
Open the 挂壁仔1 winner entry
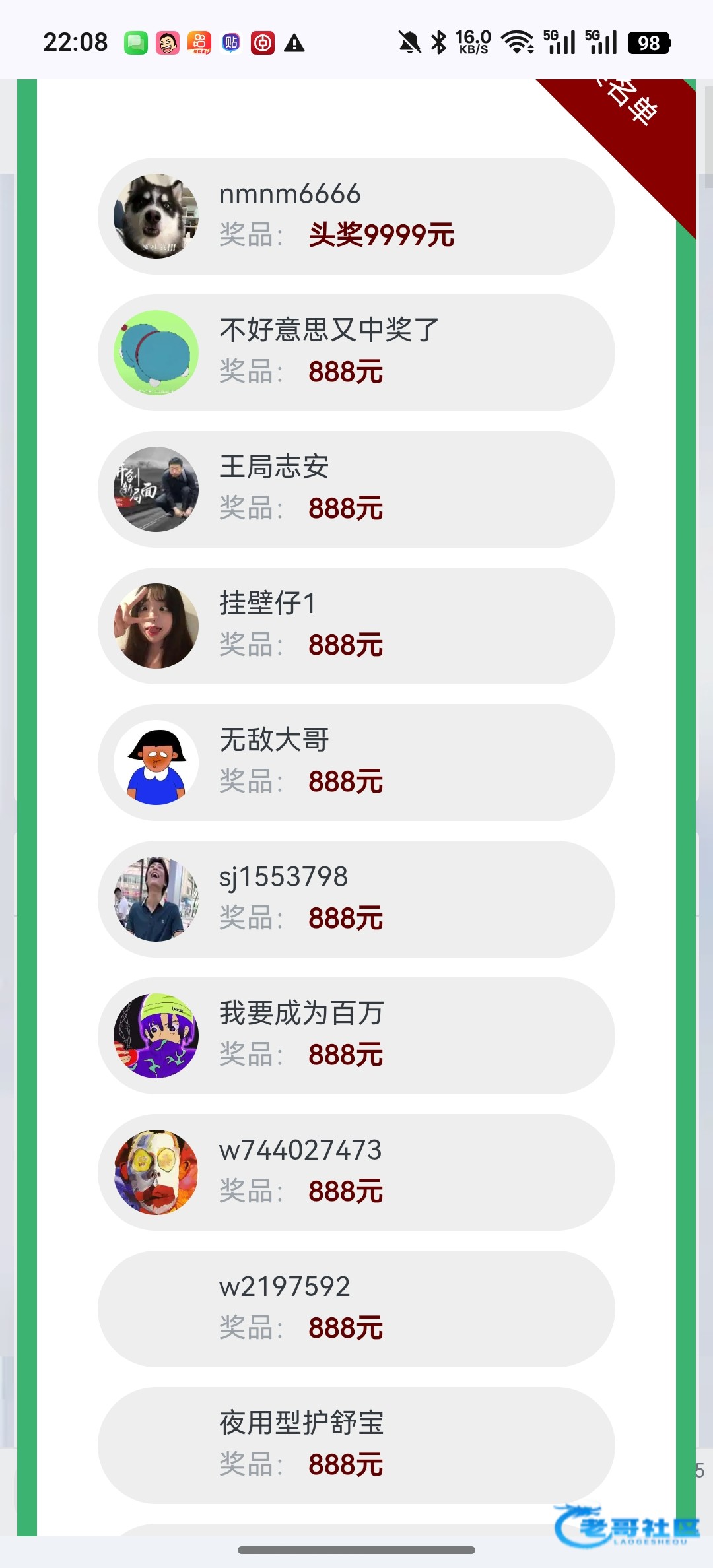coord(356,626)
